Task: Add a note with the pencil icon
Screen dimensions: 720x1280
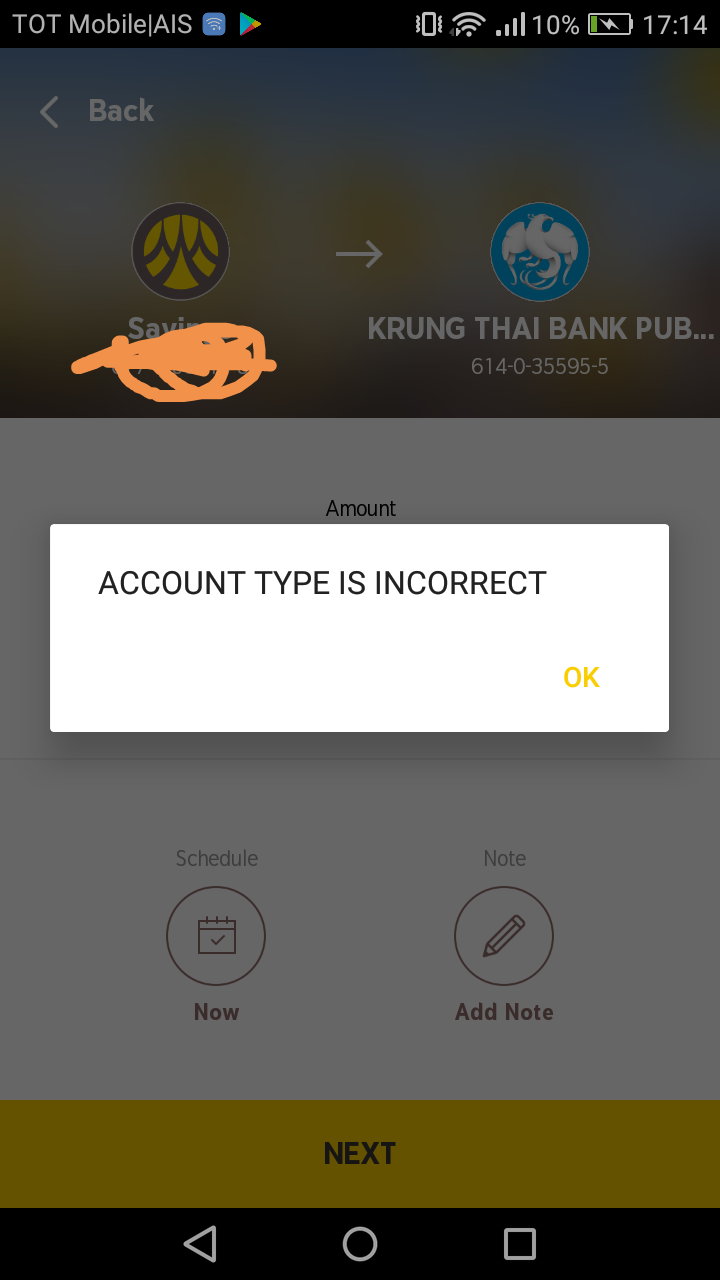Action: coord(504,936)
